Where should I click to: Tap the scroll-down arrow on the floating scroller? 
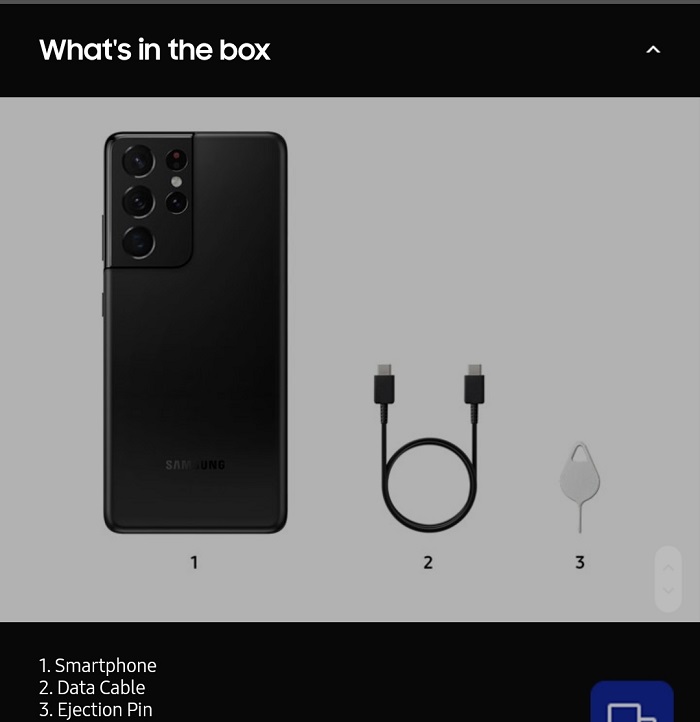coord(668,590)
